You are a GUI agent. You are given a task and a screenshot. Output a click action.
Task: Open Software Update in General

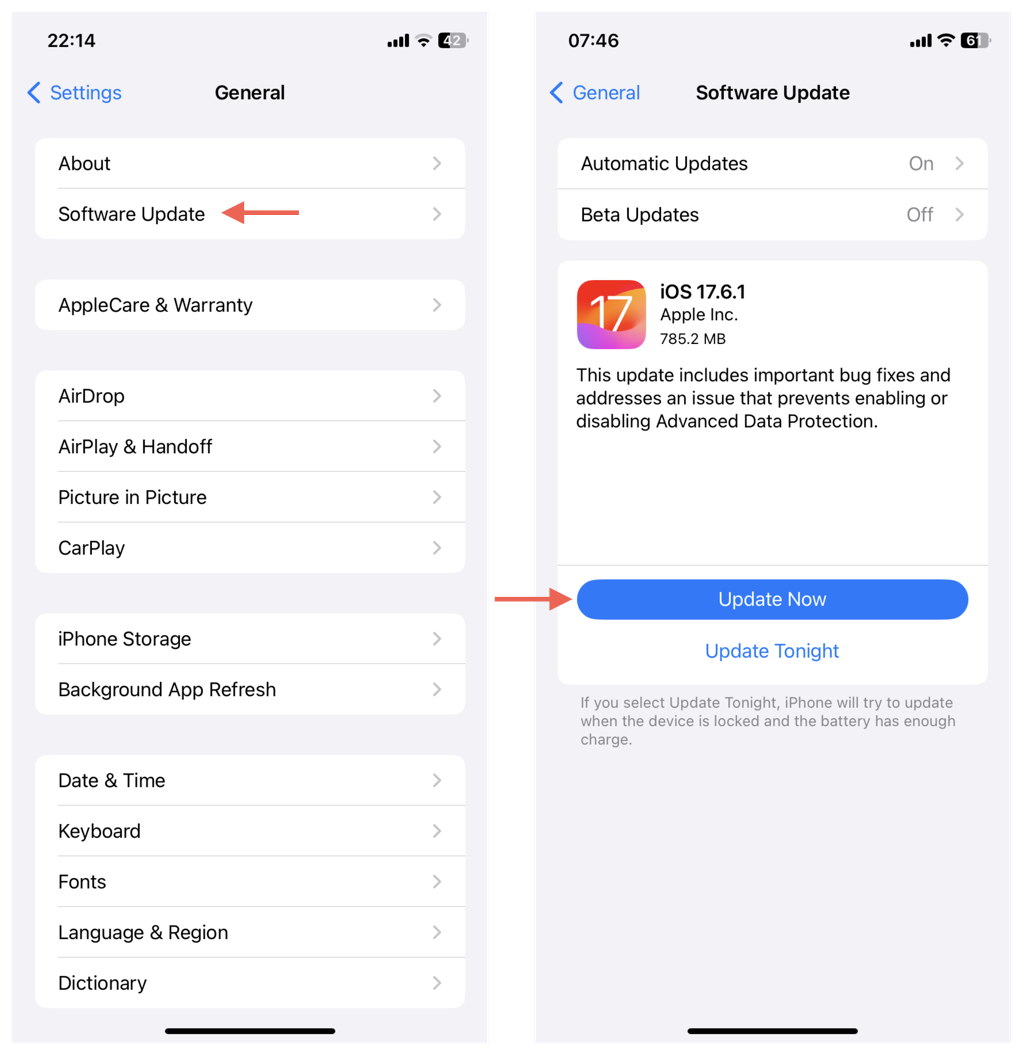(250, 214)
